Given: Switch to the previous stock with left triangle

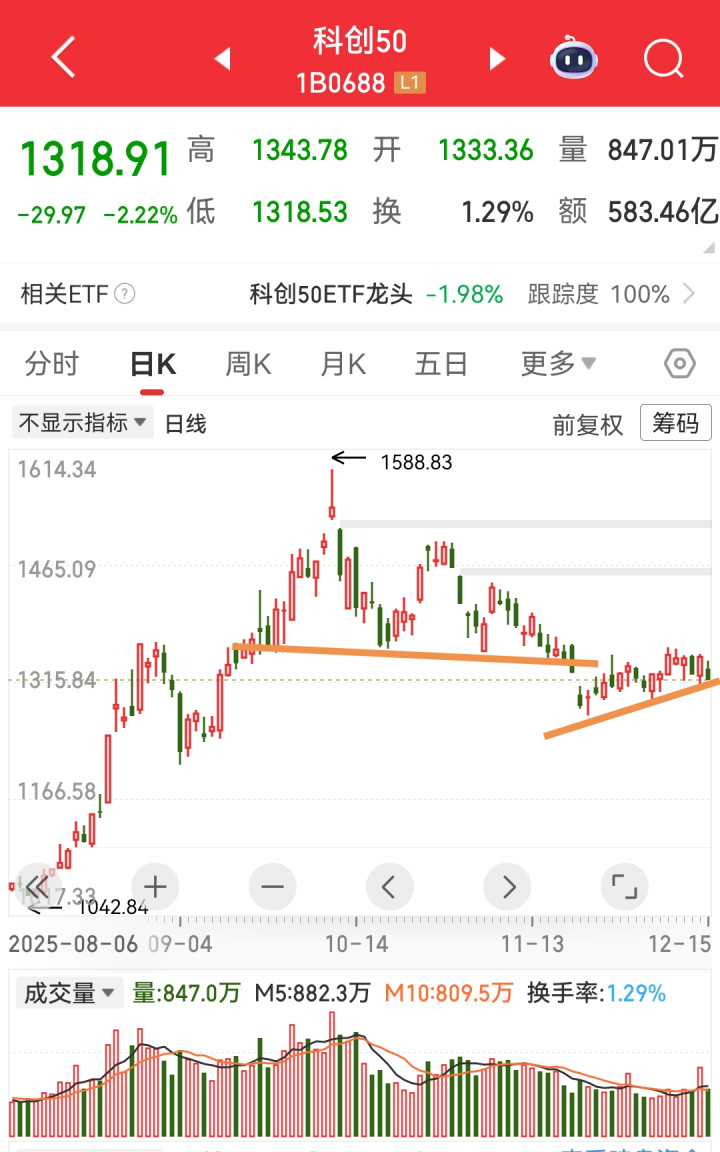Looking at the screenshot, I should 223,58.
